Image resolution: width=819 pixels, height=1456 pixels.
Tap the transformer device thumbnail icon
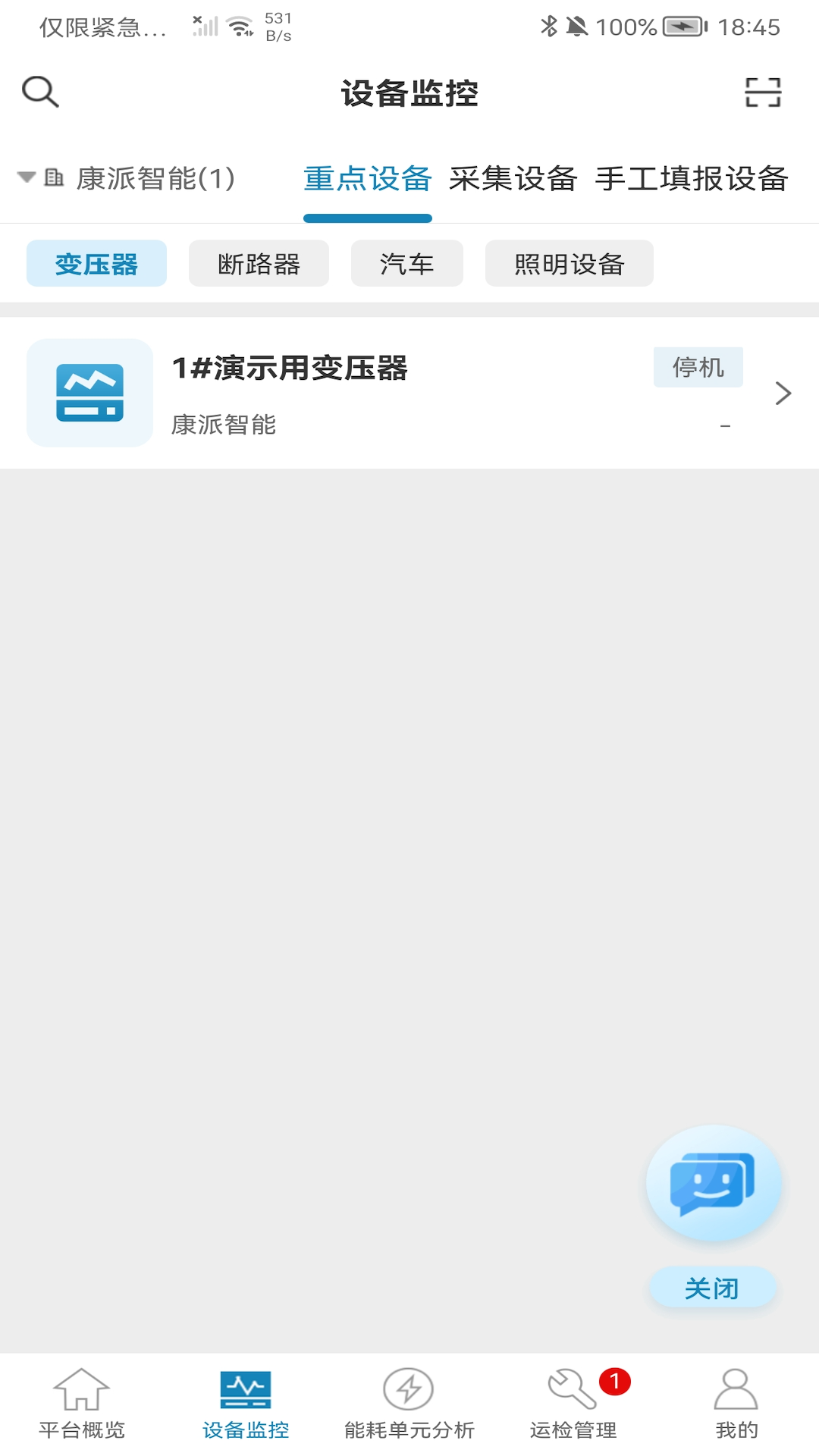pyautogui.click(x=90, y=393)
